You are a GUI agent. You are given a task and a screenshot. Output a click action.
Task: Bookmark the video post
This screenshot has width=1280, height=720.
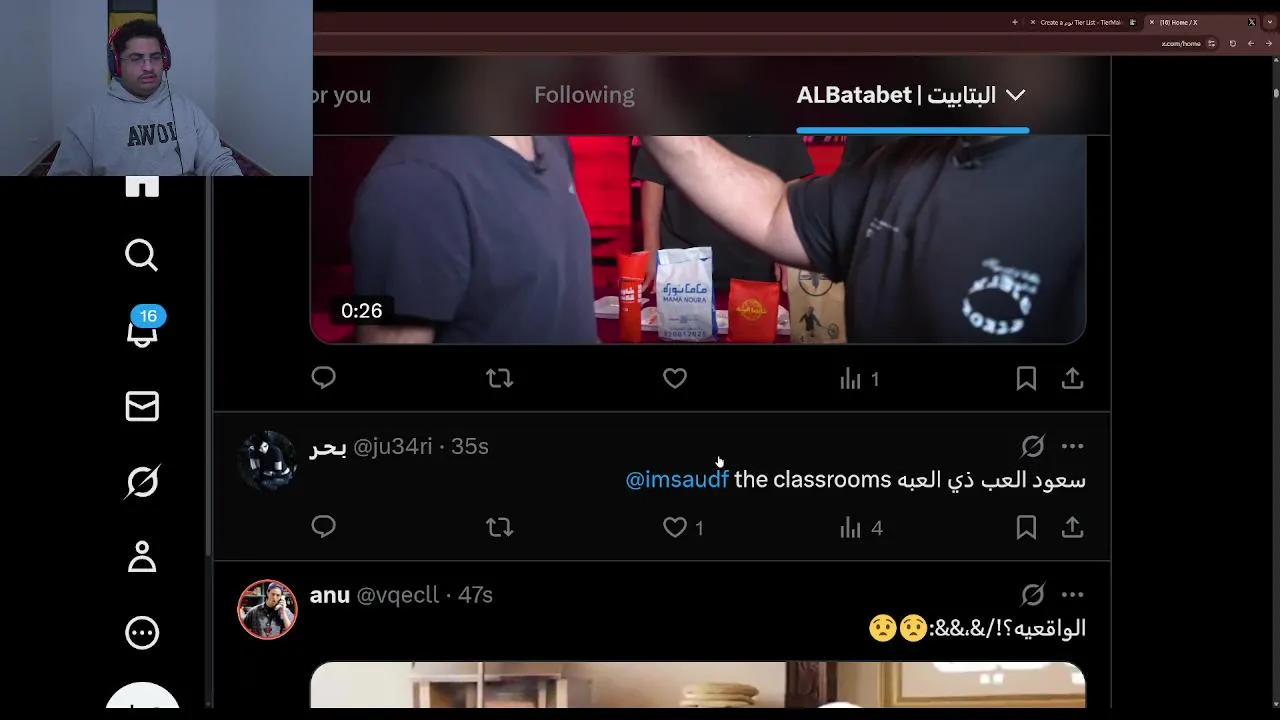pyautogui.click(x=1026, y=378)
